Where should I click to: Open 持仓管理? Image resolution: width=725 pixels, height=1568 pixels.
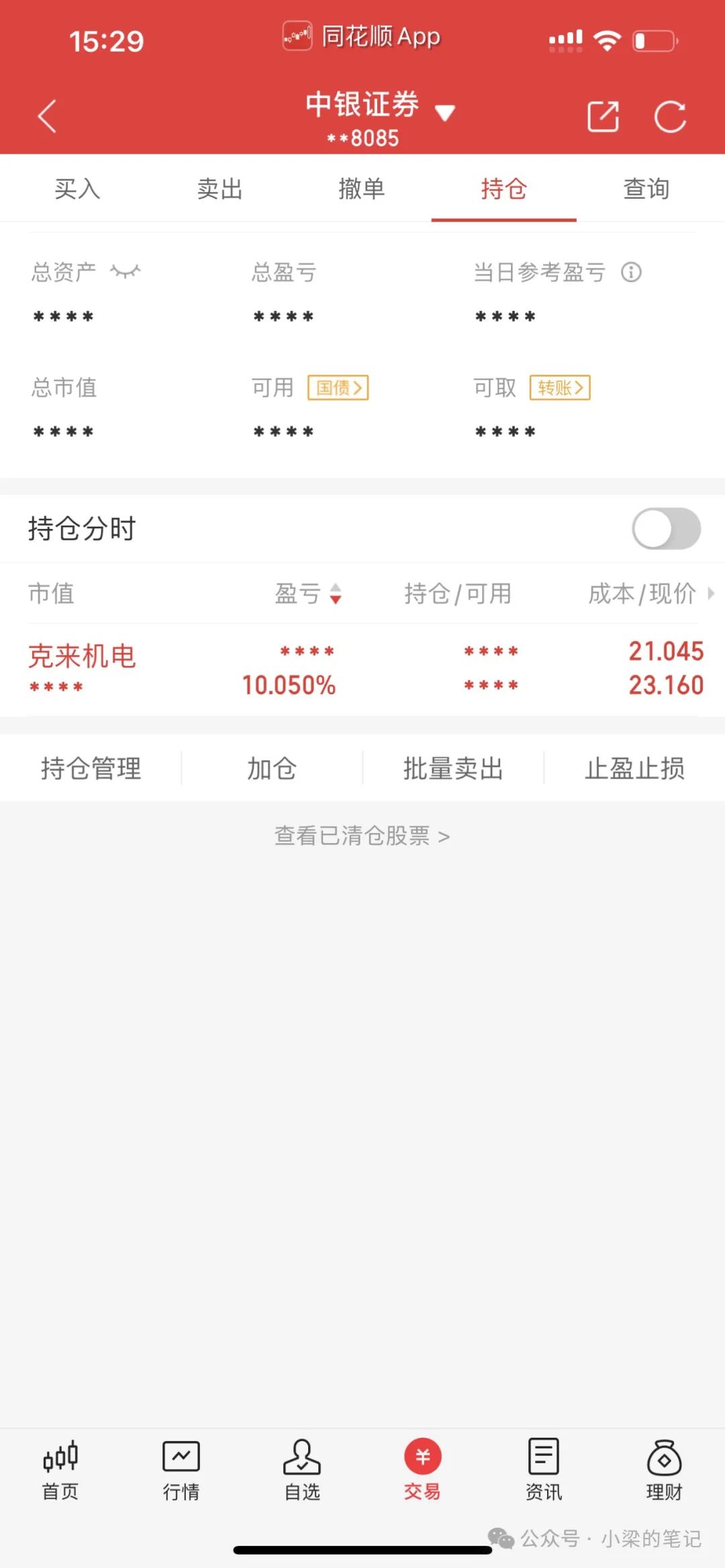[x=91, y=768]
